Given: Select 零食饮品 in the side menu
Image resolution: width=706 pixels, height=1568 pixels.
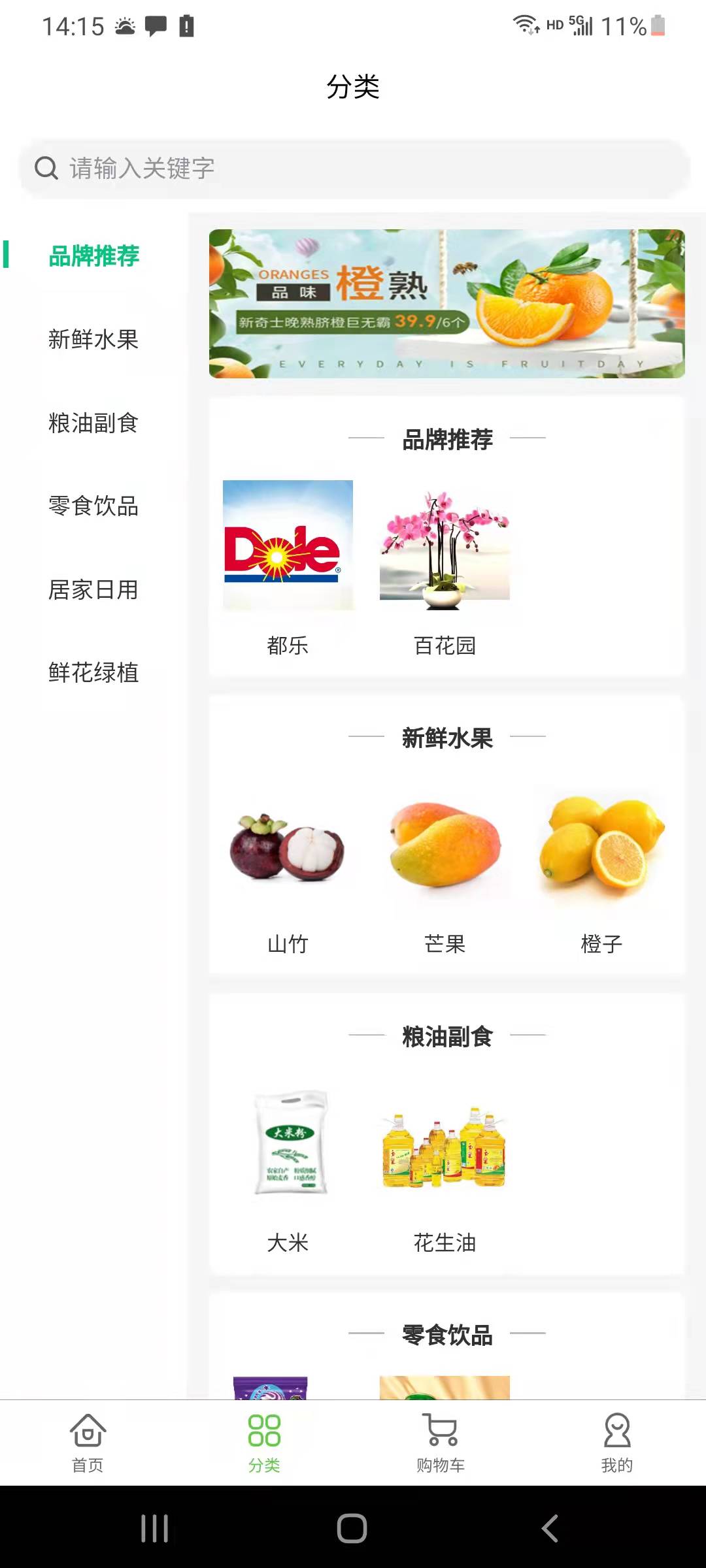Looking at the screenshot, I should pos(93,506).
